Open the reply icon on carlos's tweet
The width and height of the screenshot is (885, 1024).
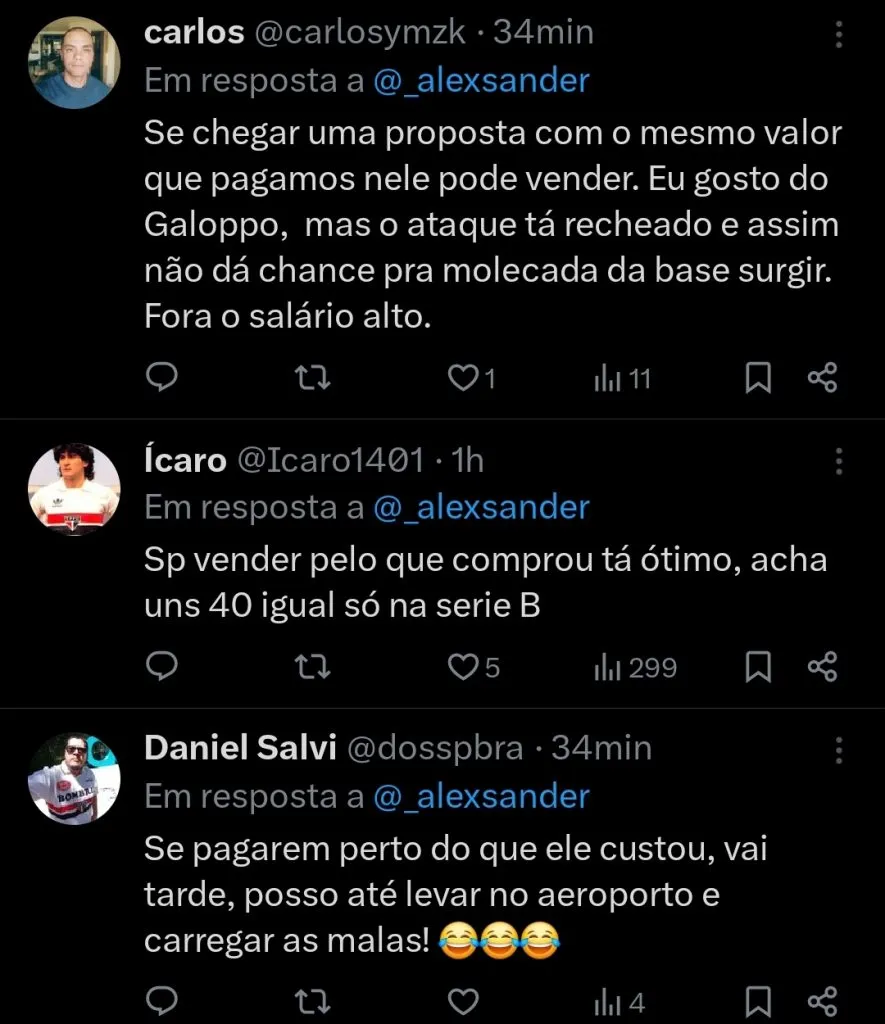(162, 378)
